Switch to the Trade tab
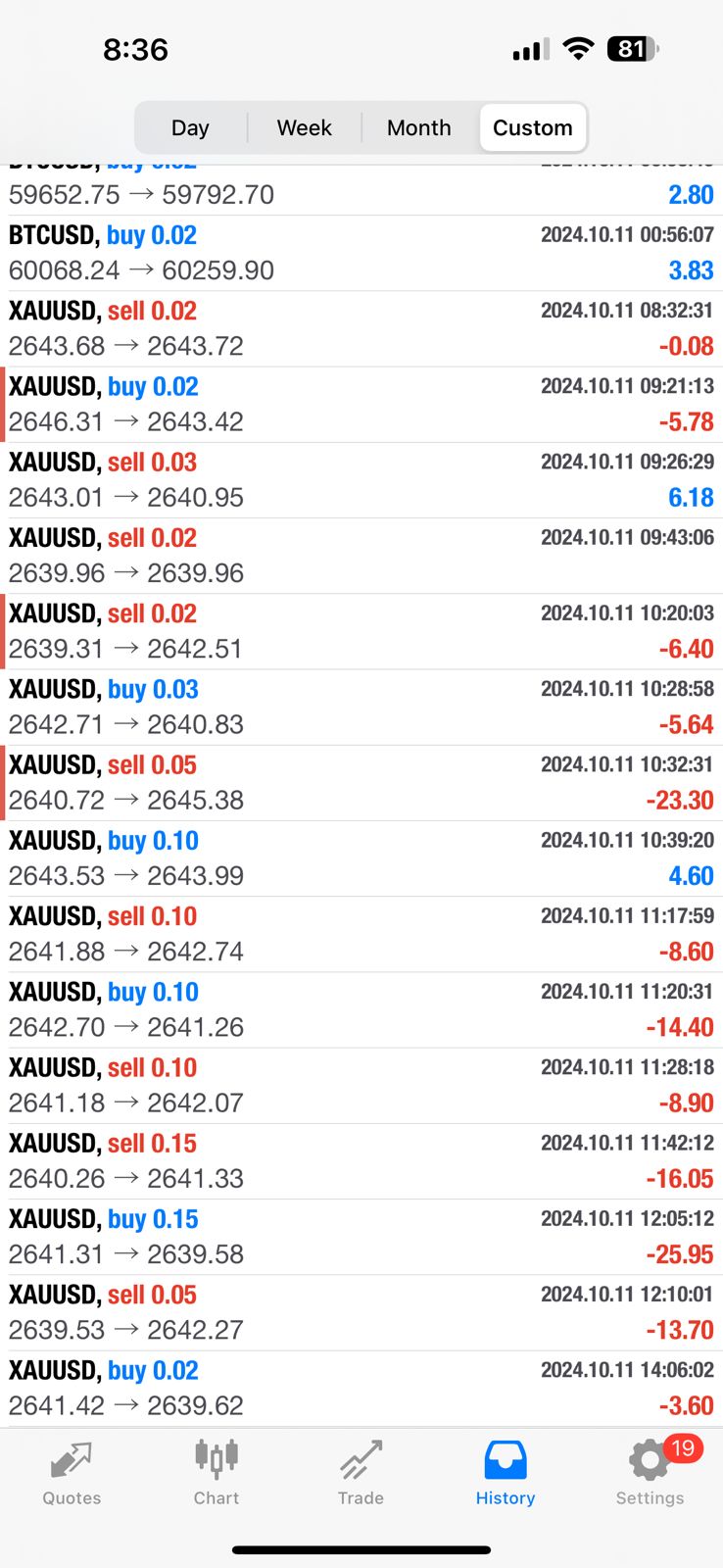 pos(361,1472)
